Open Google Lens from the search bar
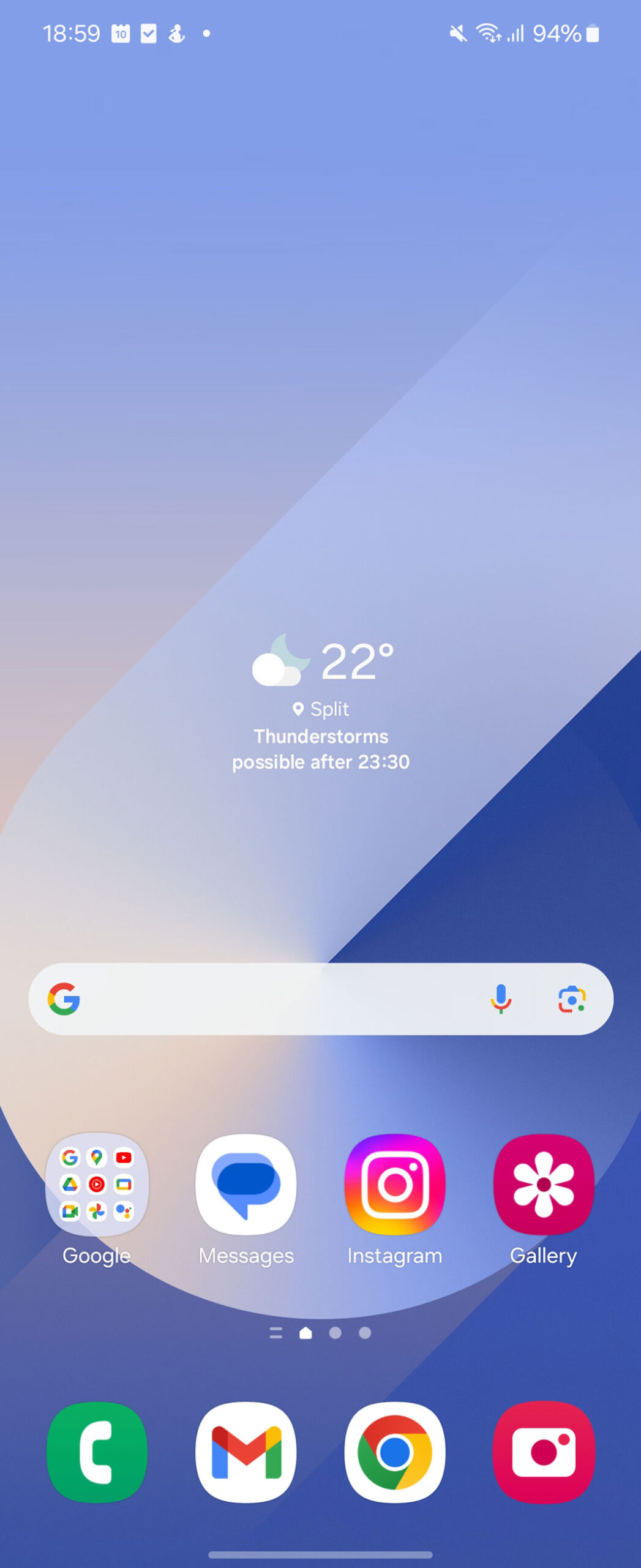The height and width of the screenshot is (1568, 641). pyautogui.click(x=572, y=999)
